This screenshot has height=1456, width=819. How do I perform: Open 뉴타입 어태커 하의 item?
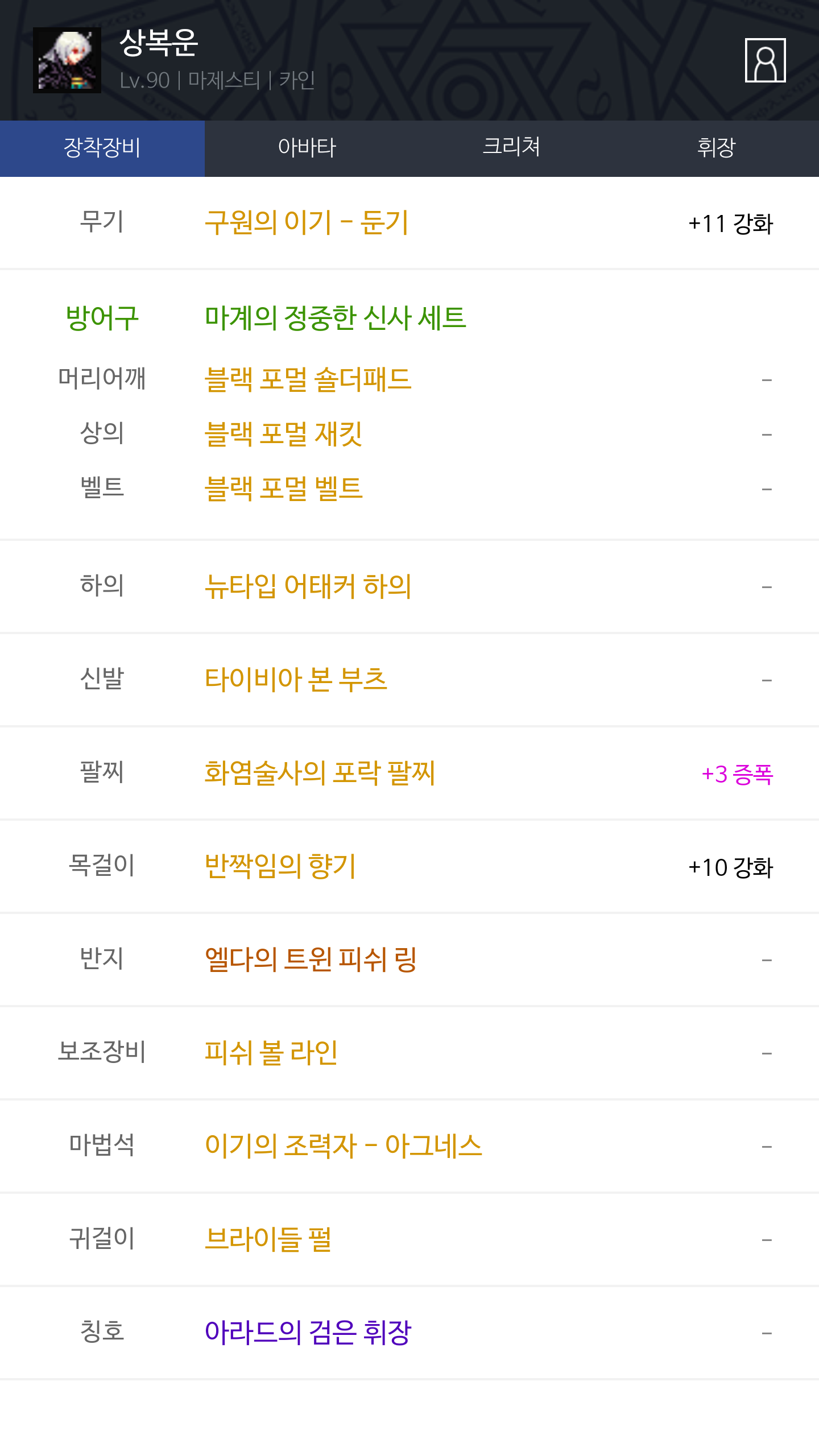(x=308, y=586)
